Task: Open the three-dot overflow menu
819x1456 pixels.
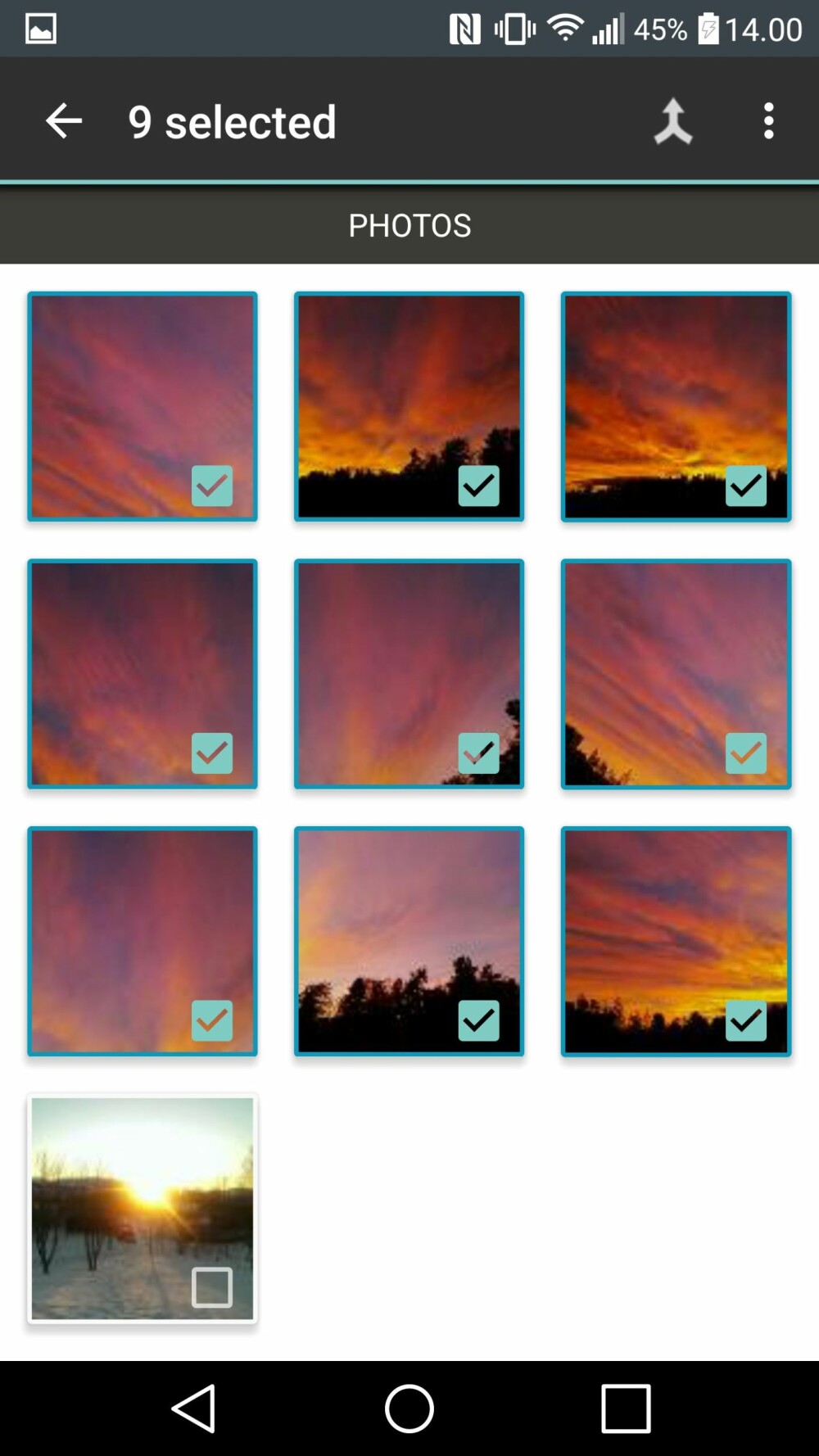Action: [768, 121]
